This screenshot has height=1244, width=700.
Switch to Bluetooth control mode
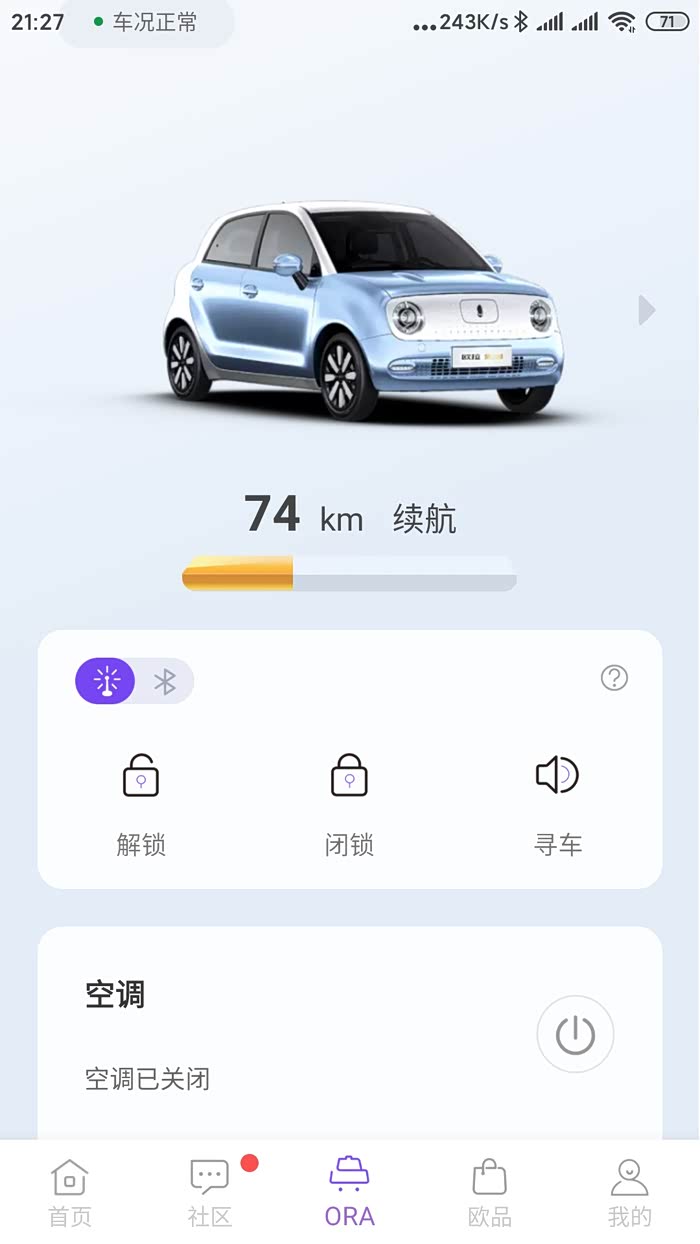pyautogui.click(x=165, y=682)
